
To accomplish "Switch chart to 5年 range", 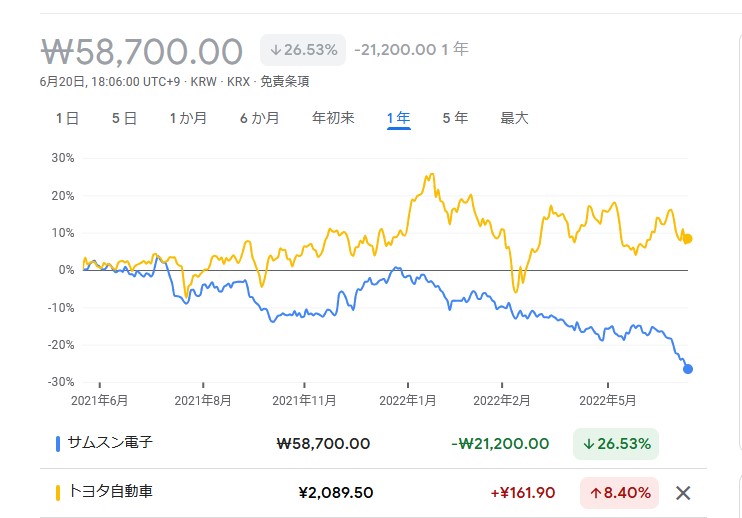I will [455, 118].
